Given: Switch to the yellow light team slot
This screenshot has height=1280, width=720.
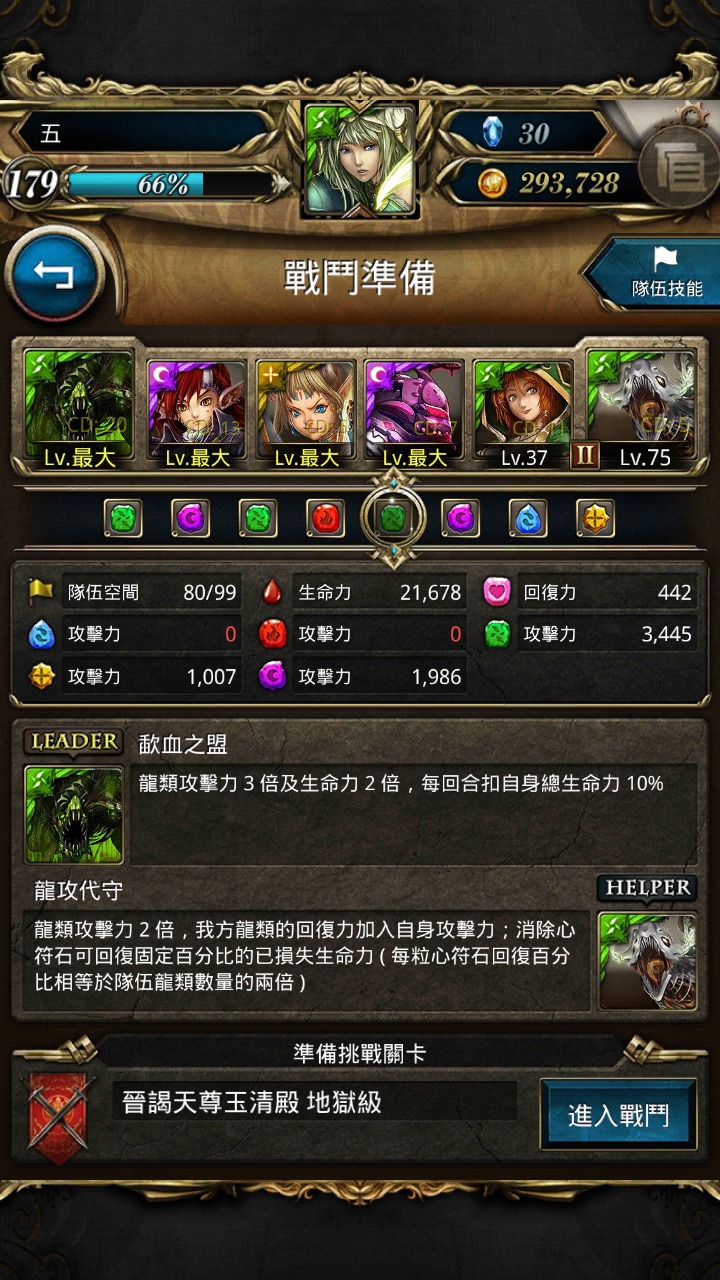Looking at the screenshot, I should (x=596, y=518).
